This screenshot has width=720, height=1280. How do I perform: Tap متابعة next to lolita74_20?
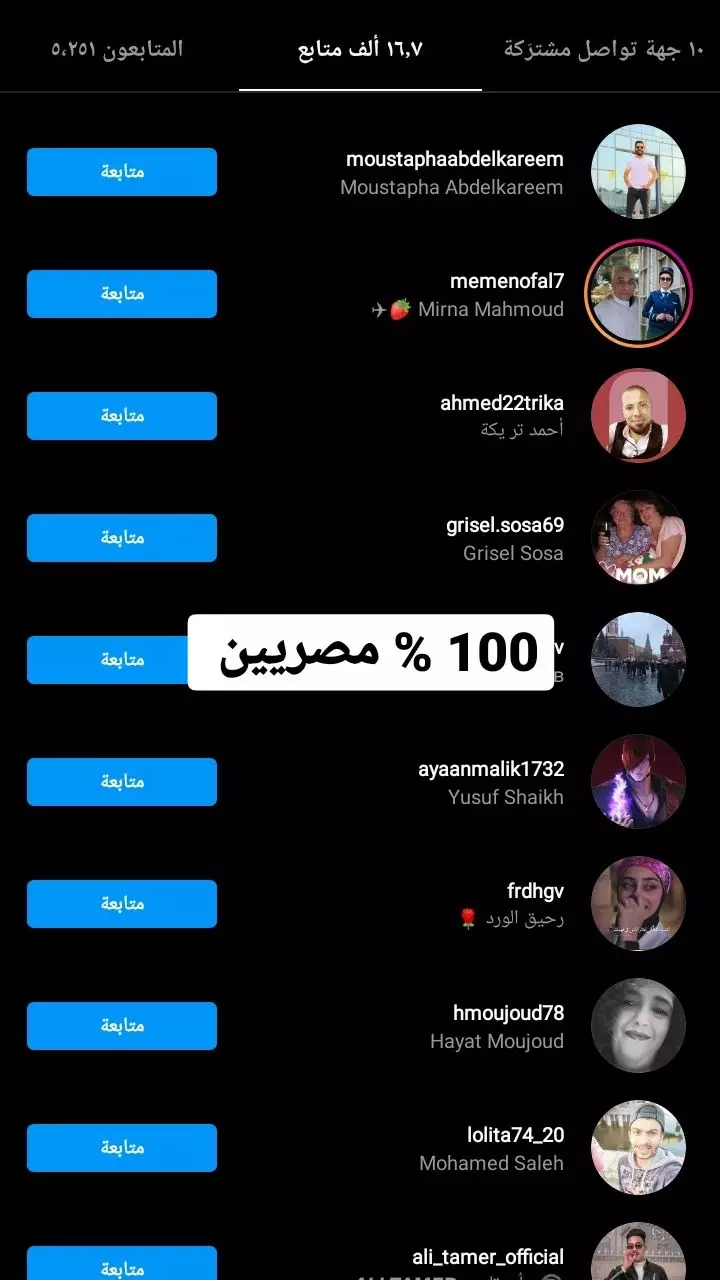[121, 1147]
